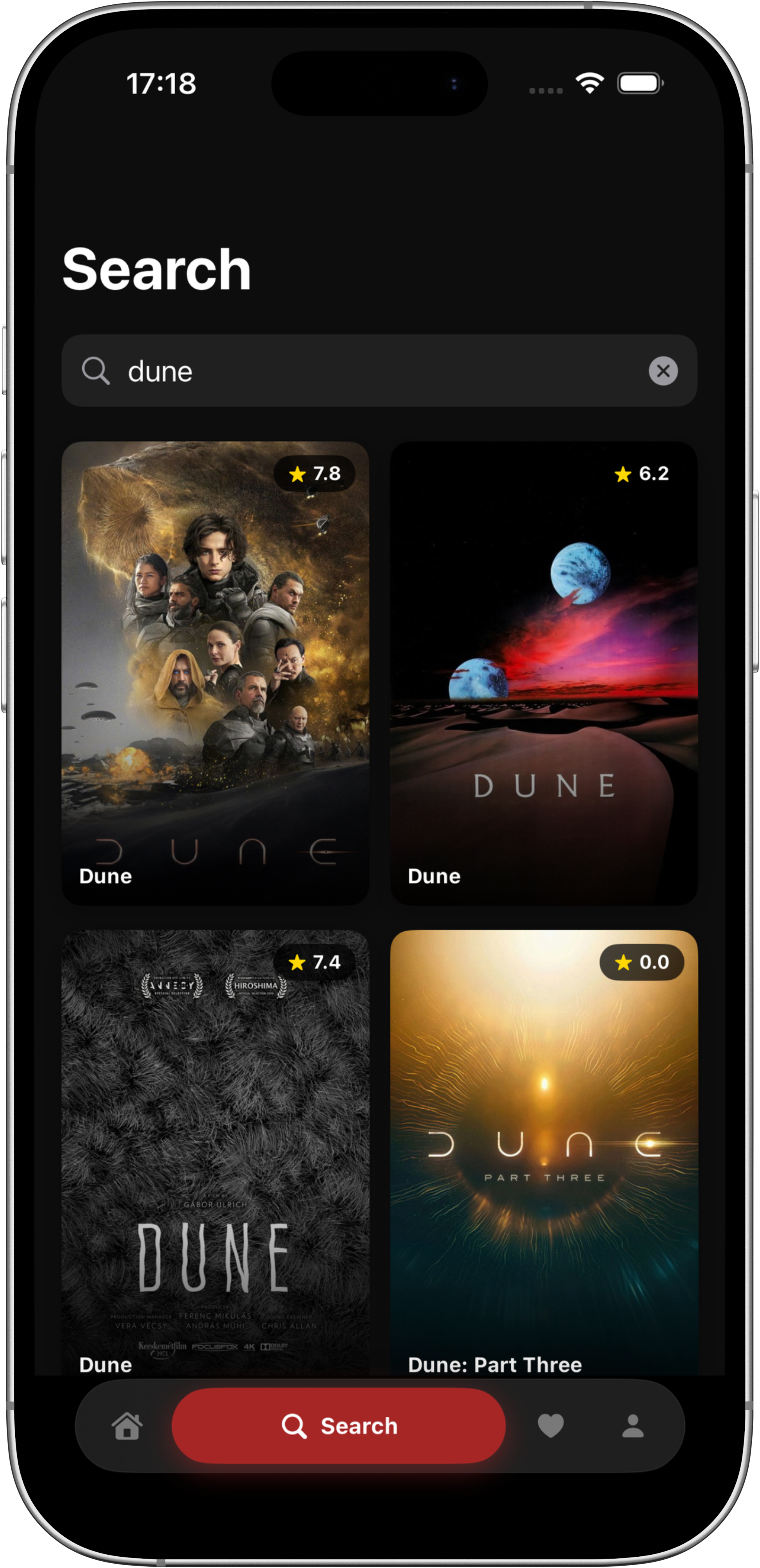Tap the 0.0 rating badge
Image resolution: width=760 pixels, height=1568 pixels.
point(642,962)
